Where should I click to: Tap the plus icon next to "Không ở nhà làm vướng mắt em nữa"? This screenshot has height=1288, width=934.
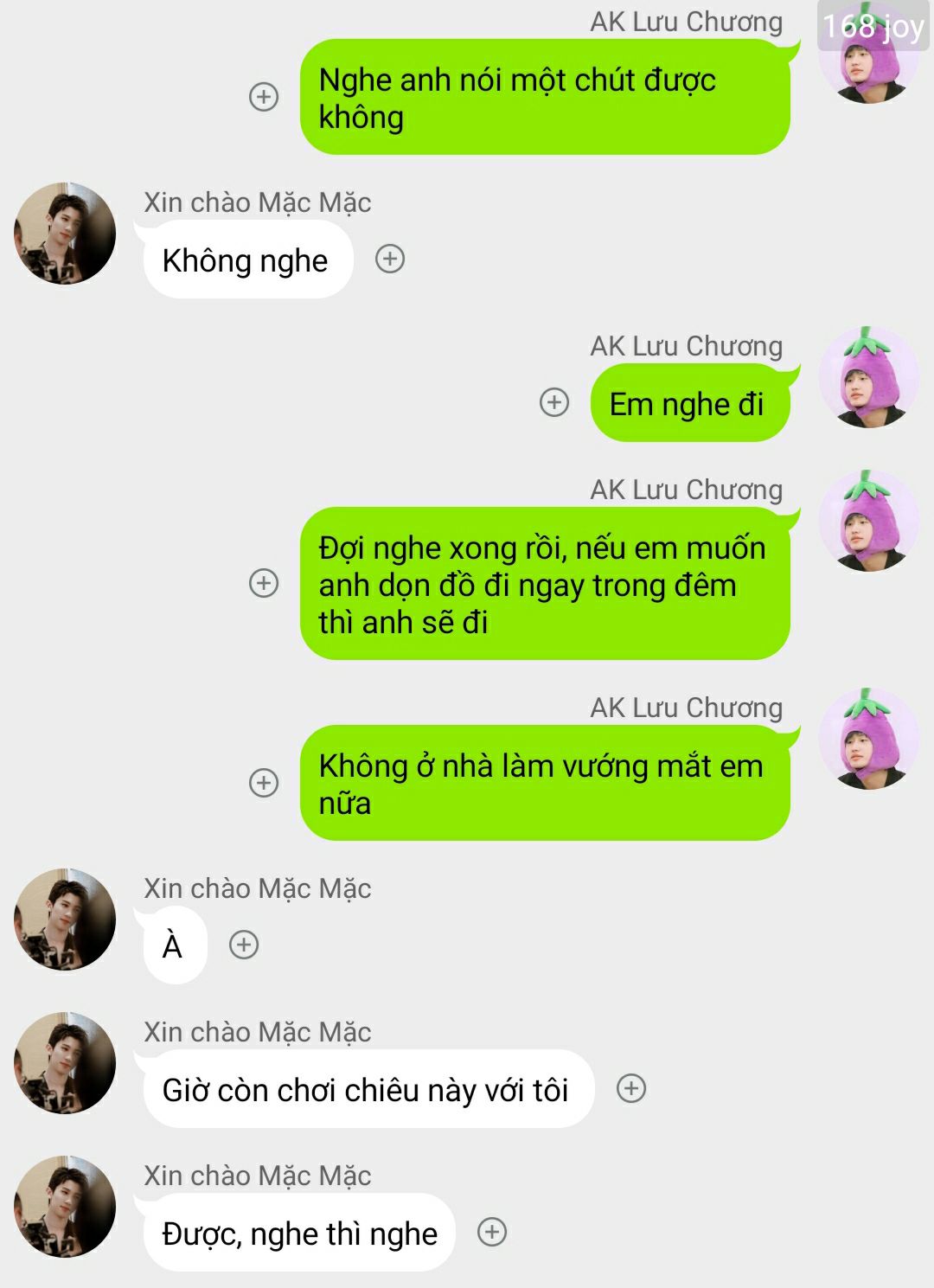tap(264, 783)
